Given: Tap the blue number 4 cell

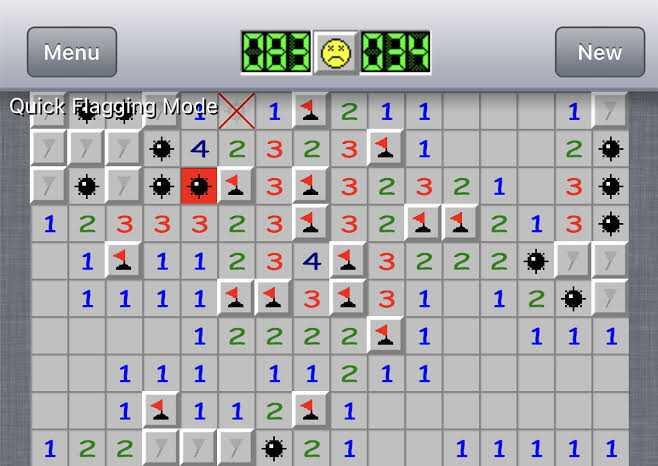Looking at the screenshot, I should (199, 150).
